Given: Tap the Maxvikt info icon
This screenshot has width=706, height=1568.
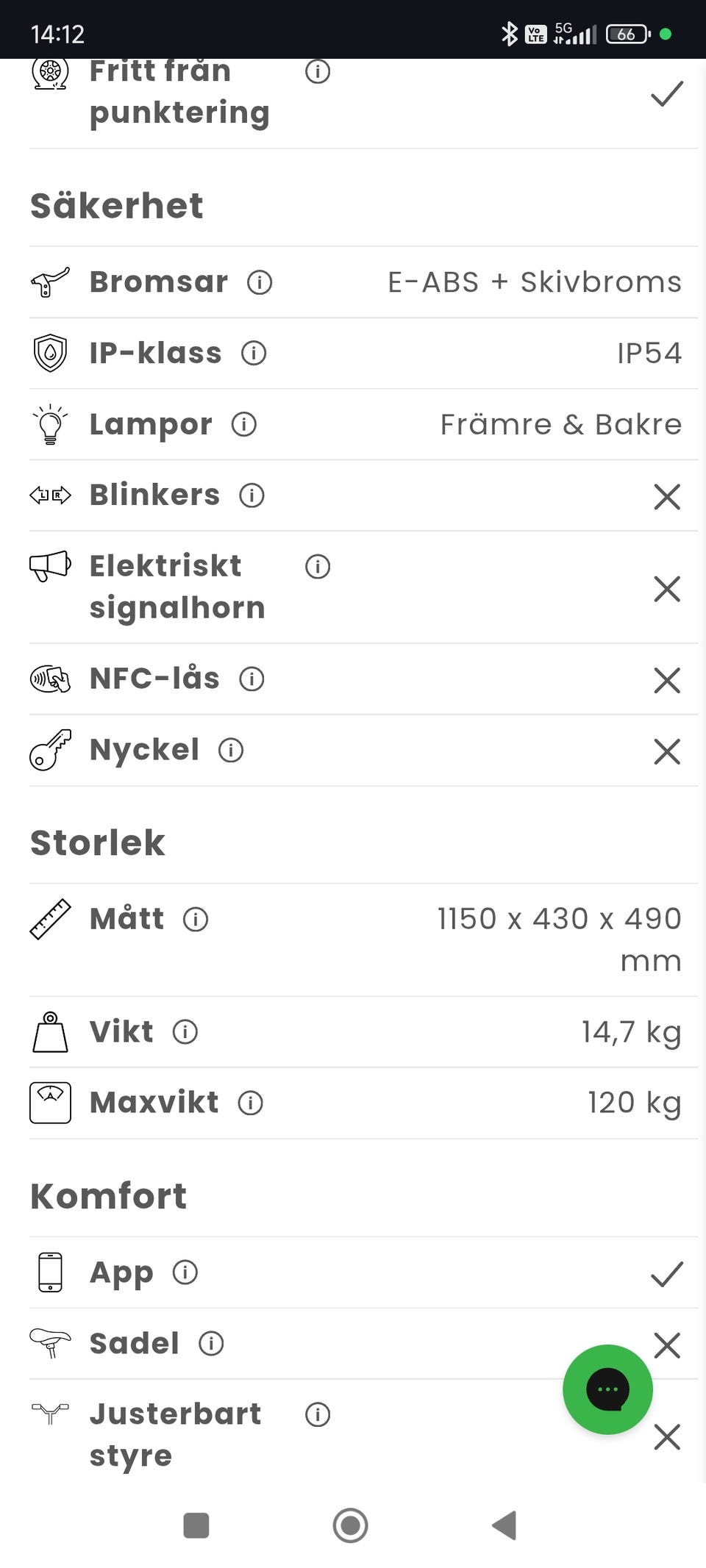Looking at the screenshot, I should pos(251,1103).
